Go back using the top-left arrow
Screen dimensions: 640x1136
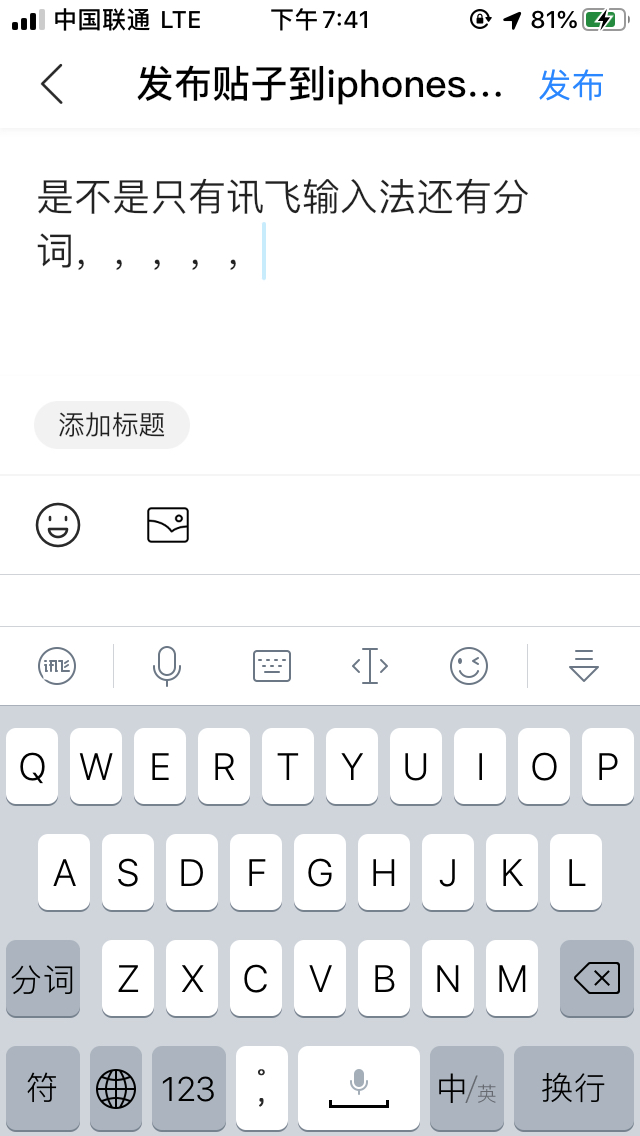tap(52, 85)
